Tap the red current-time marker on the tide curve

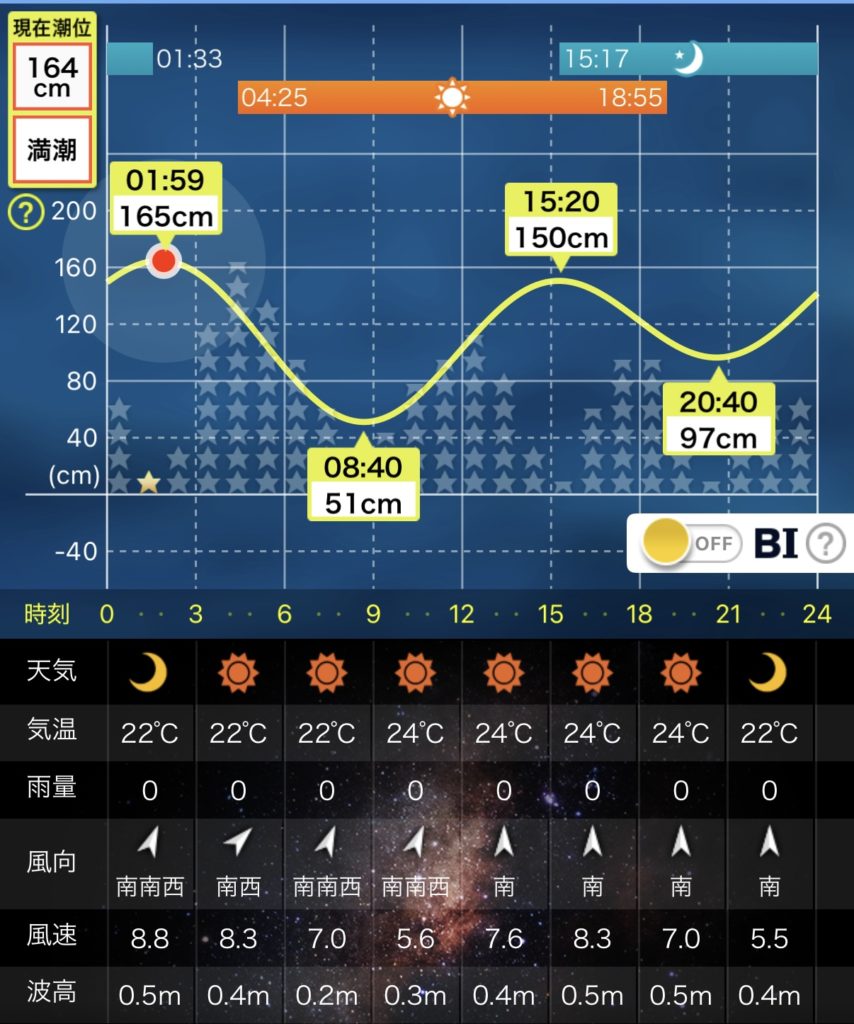[x=164, y=262]
